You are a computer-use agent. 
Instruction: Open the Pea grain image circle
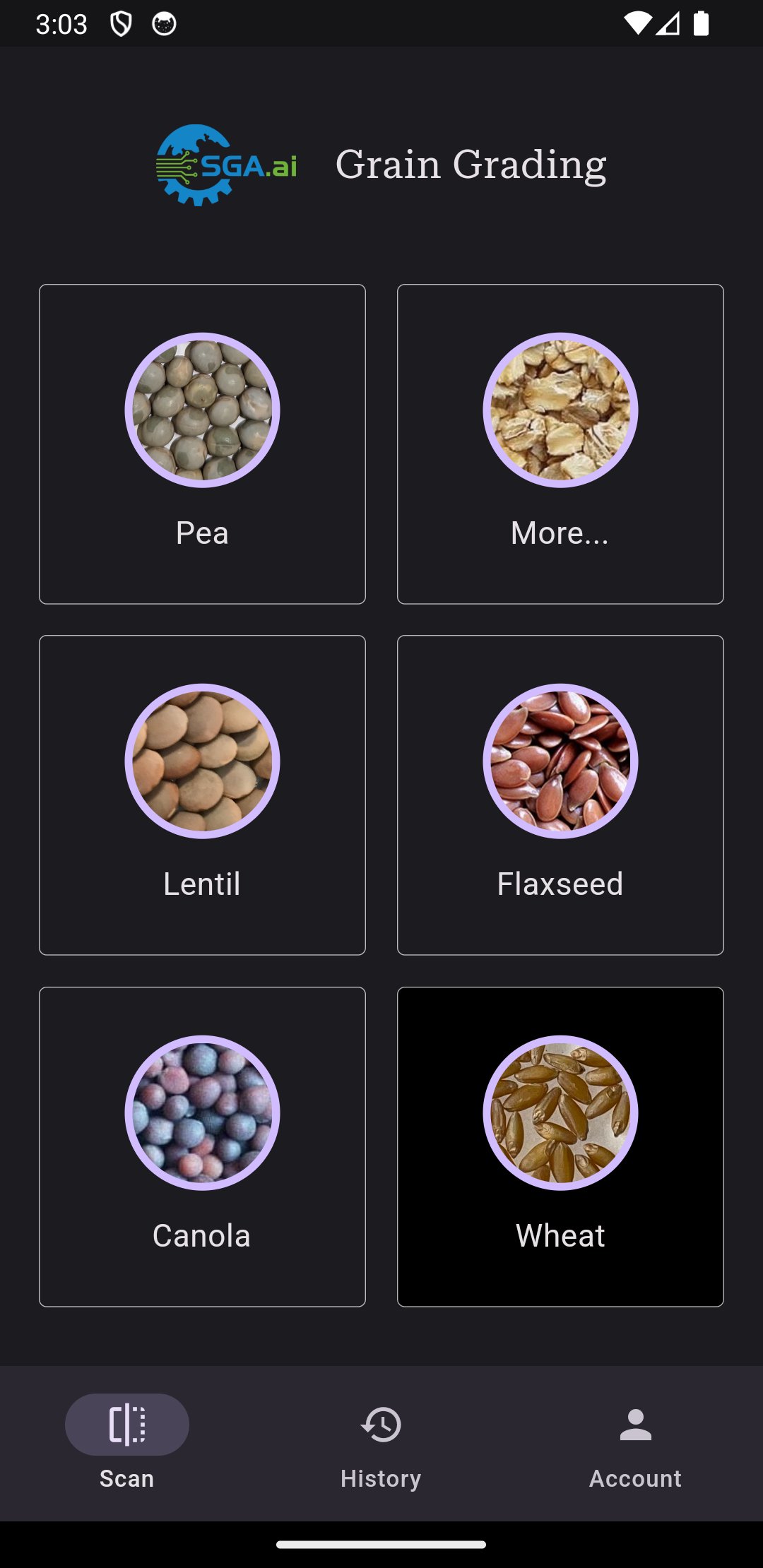[202, 410]
